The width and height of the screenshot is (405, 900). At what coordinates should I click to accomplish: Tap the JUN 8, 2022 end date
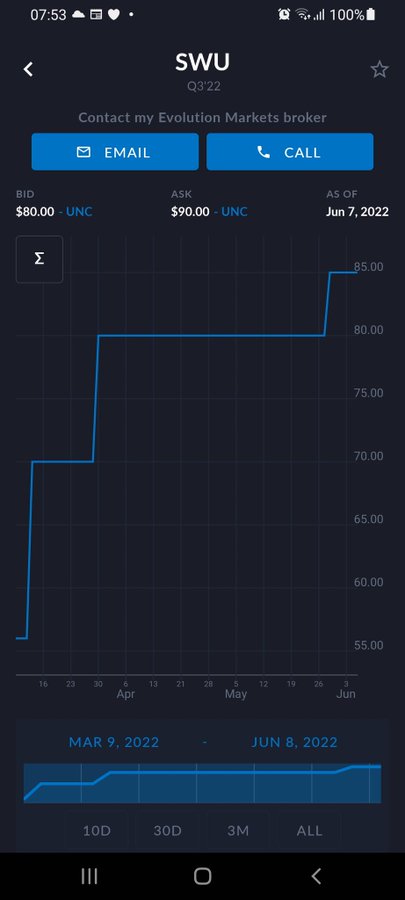click(294, 742)
